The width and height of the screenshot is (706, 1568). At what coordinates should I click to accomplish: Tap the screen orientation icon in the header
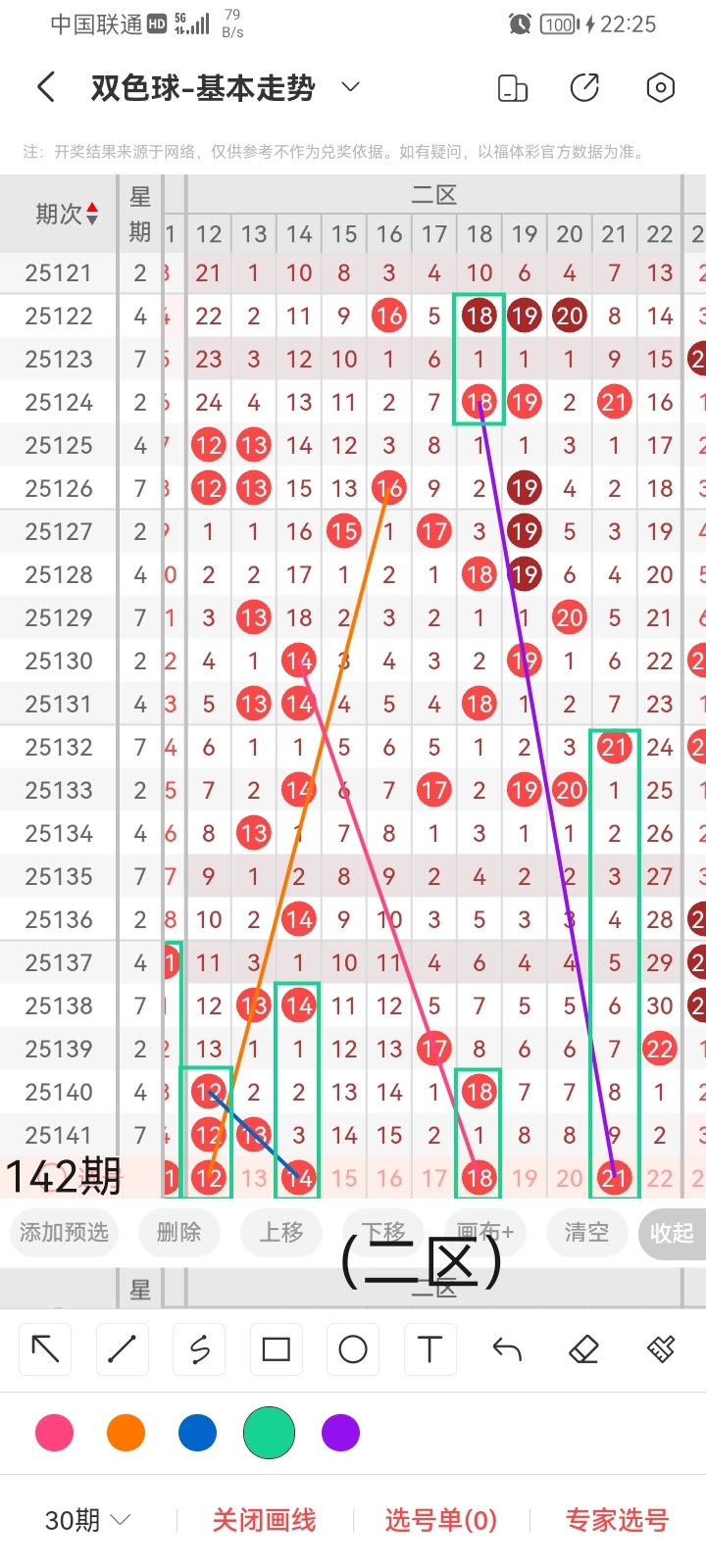pyautogui.click(x=513, y=87)
